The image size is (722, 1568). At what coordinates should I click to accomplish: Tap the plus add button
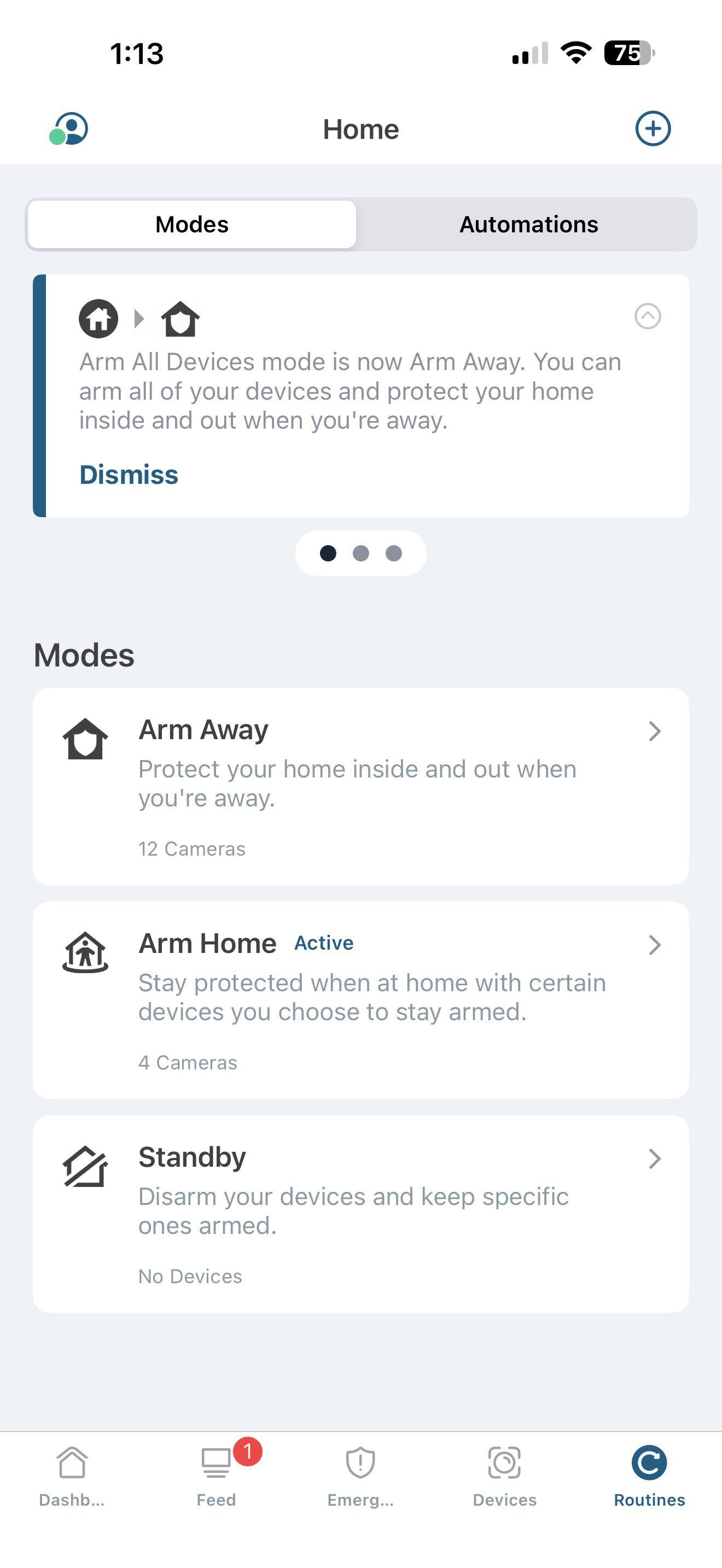click(653, 128)
